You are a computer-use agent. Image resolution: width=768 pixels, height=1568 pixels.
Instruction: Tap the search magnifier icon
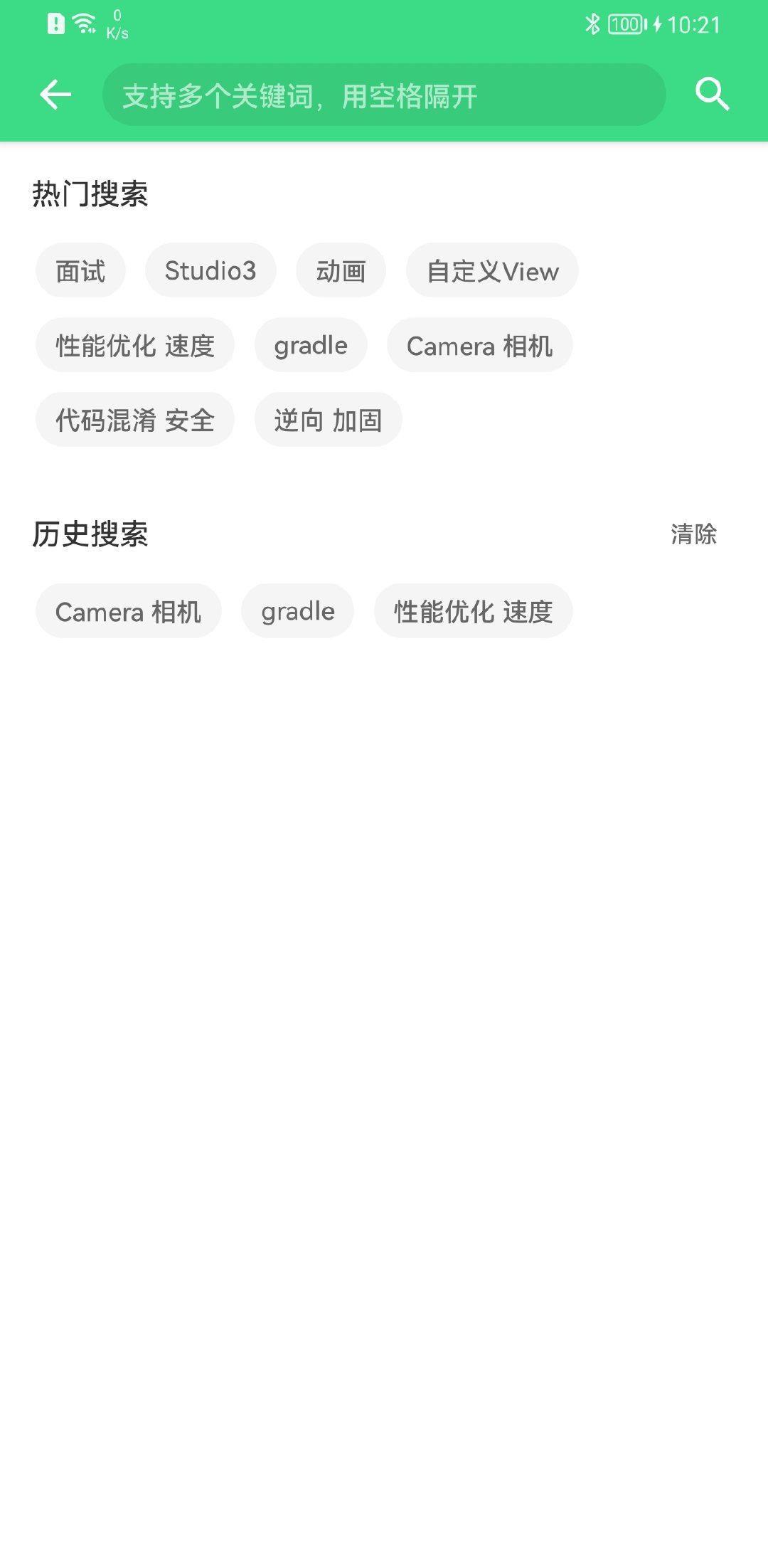coord(713,95)
